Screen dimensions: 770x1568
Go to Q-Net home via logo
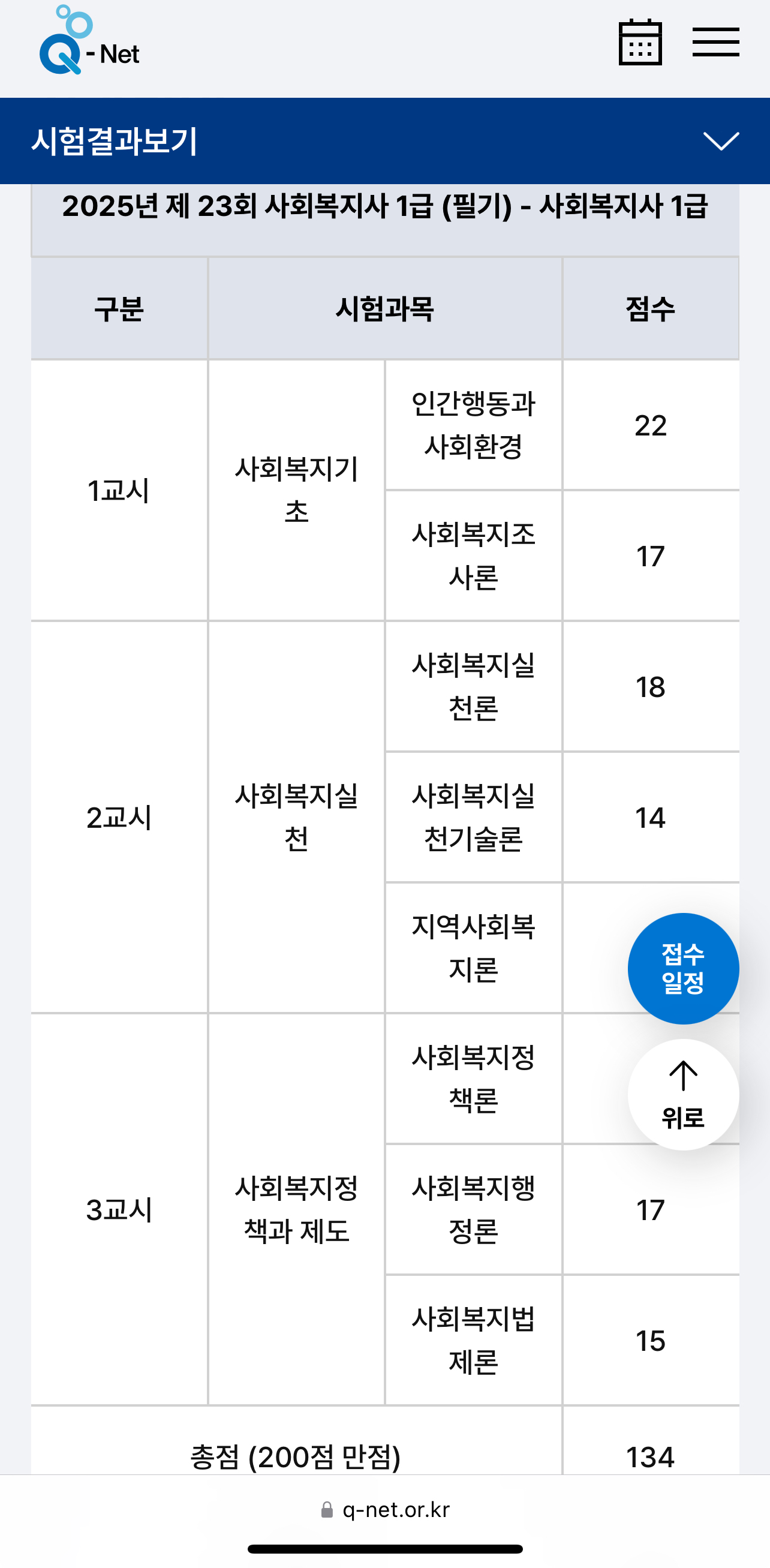89,40
